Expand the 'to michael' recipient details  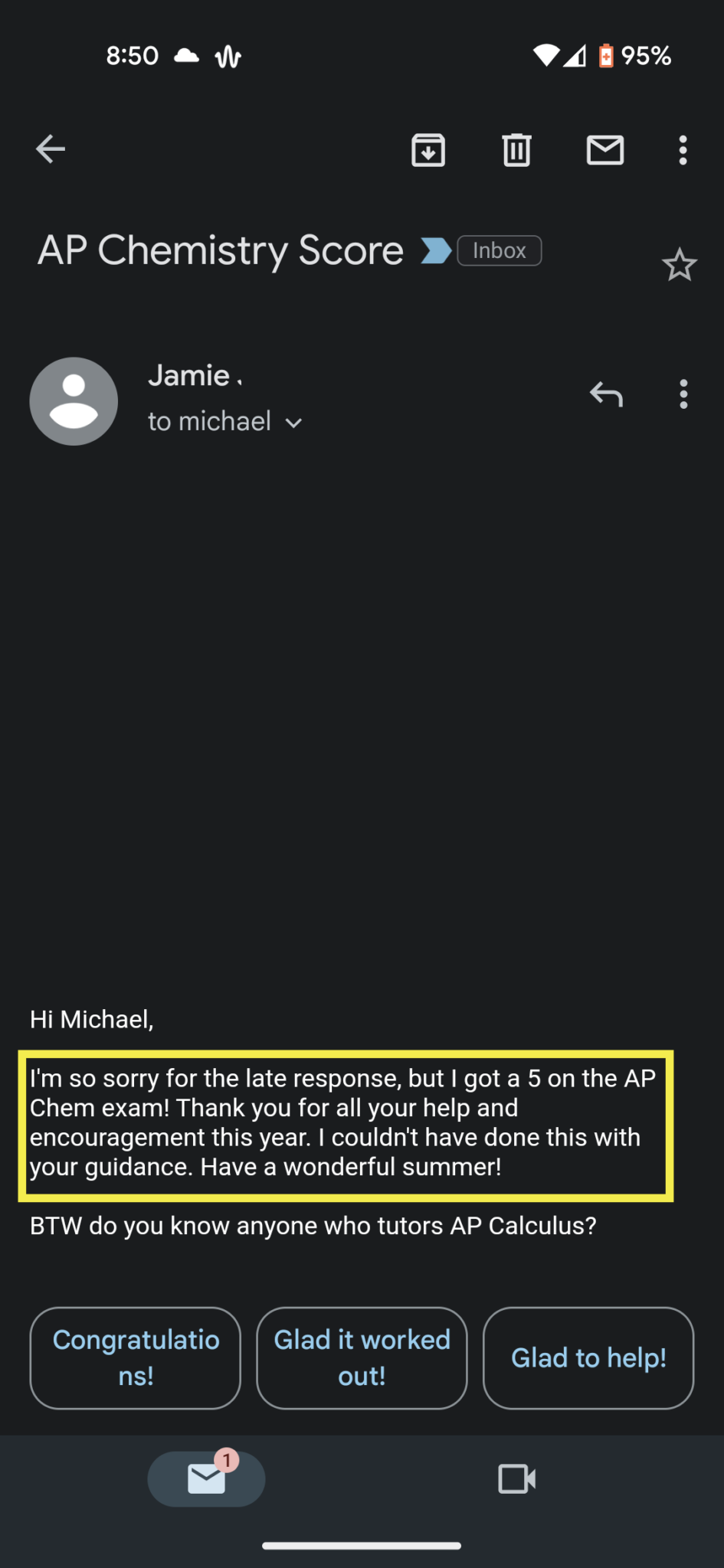click(x=293, y=423)
